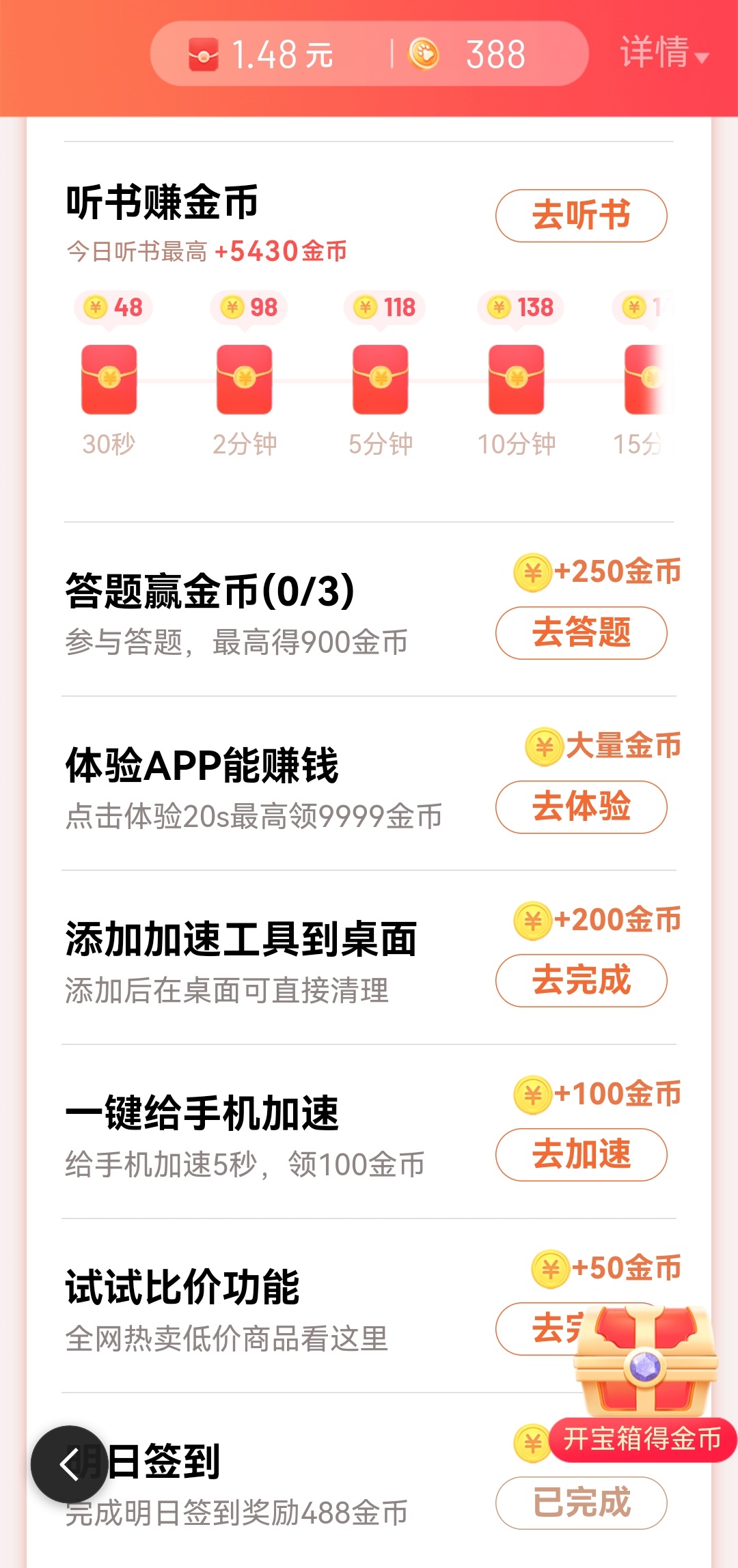The image size is (738, 1568).
Task: Tap the 已完成 sign-in button
Action: (x=581, y=1502)
